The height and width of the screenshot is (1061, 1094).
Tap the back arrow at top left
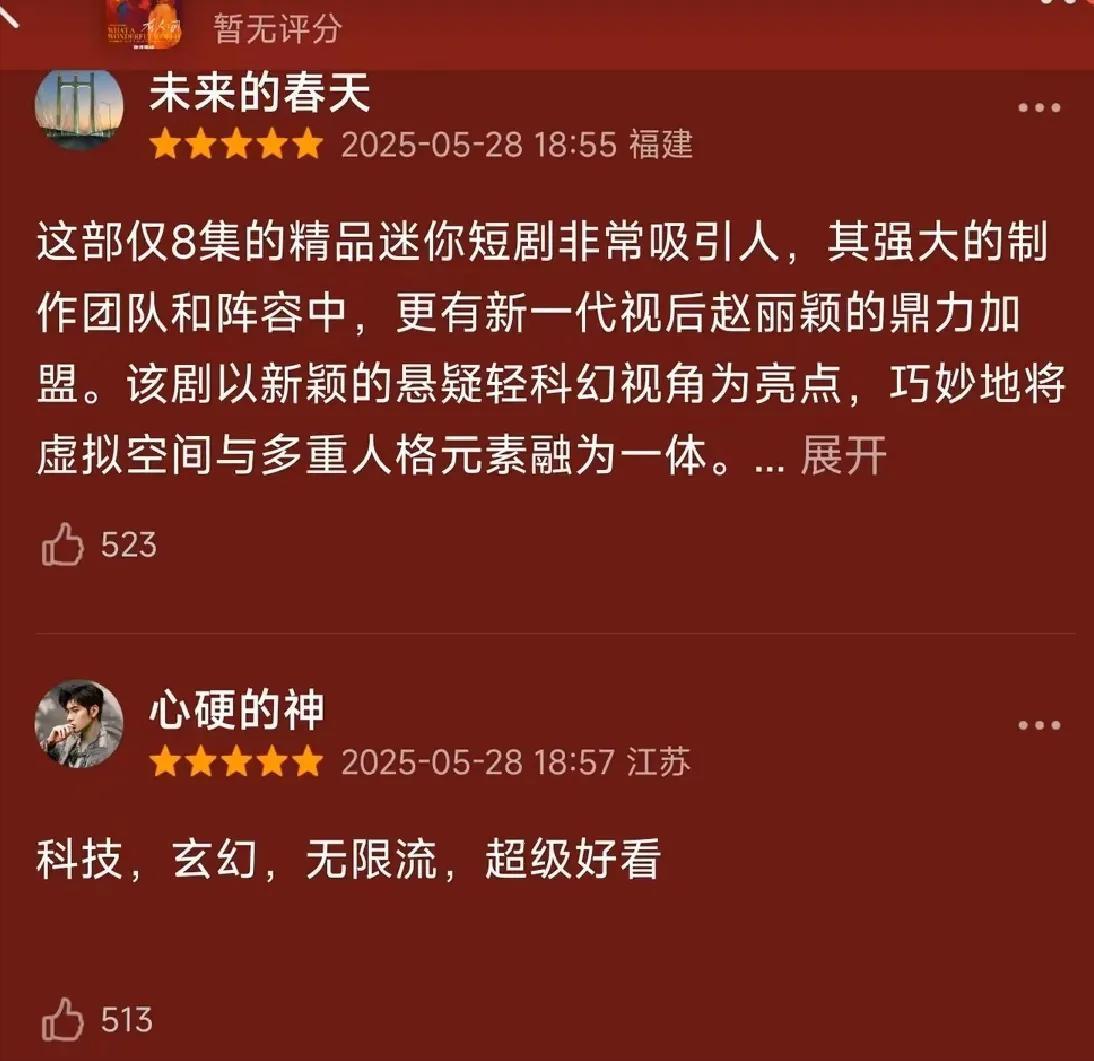(x=12, y=10)
